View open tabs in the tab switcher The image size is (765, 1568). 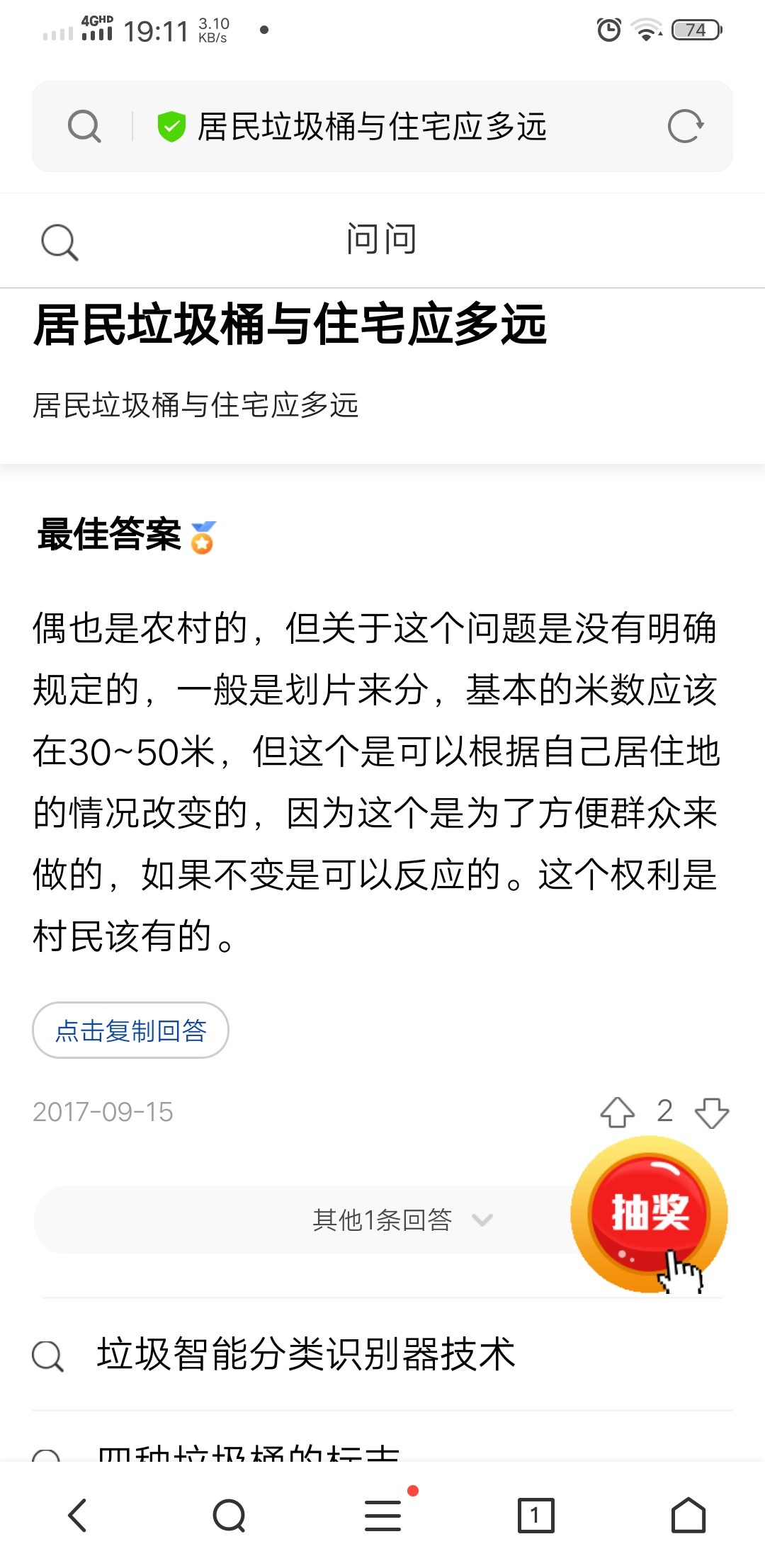pos(535,1516)
